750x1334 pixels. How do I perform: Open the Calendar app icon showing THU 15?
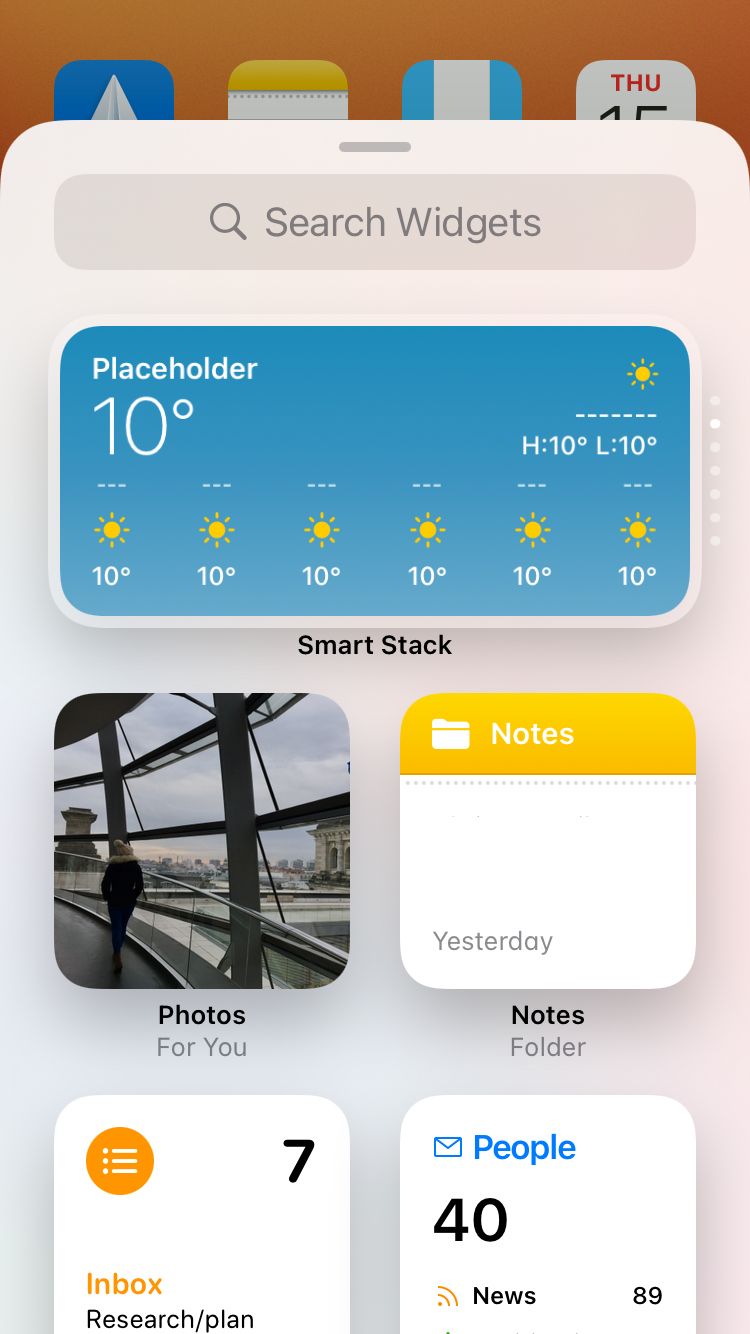click(x=635, y=95)
